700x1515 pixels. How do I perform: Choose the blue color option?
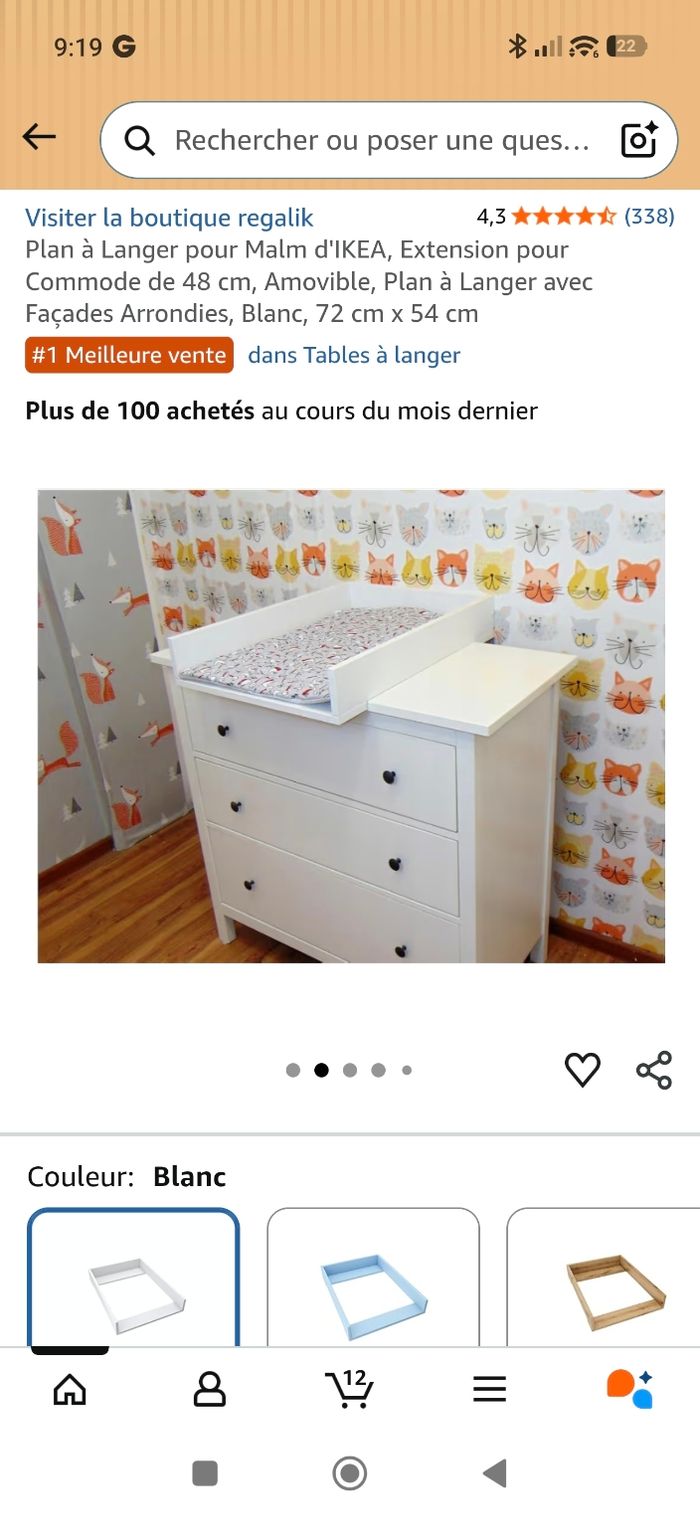pyautogui.click(x=373, y=1280)
